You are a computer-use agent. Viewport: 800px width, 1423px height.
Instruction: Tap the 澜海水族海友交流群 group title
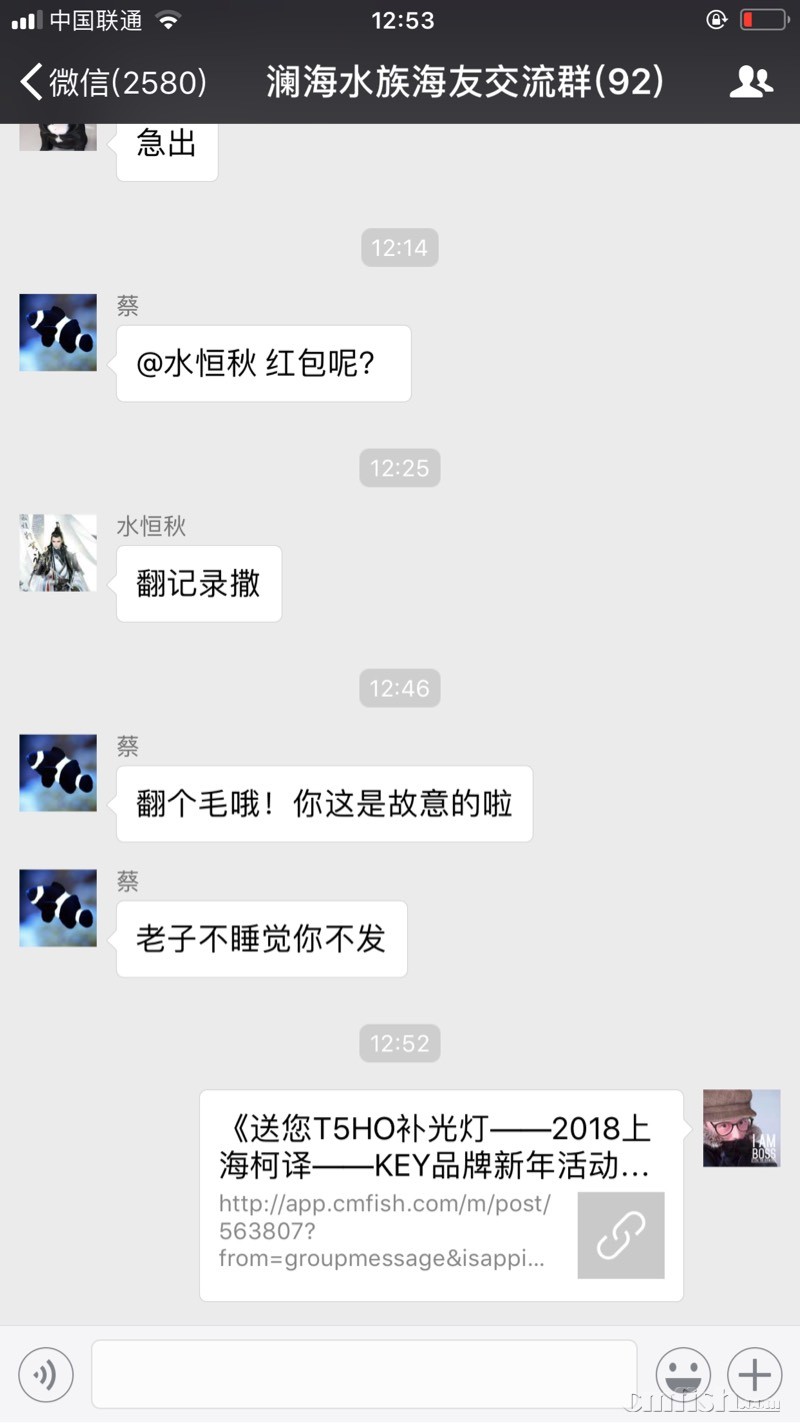click(462, 83)
